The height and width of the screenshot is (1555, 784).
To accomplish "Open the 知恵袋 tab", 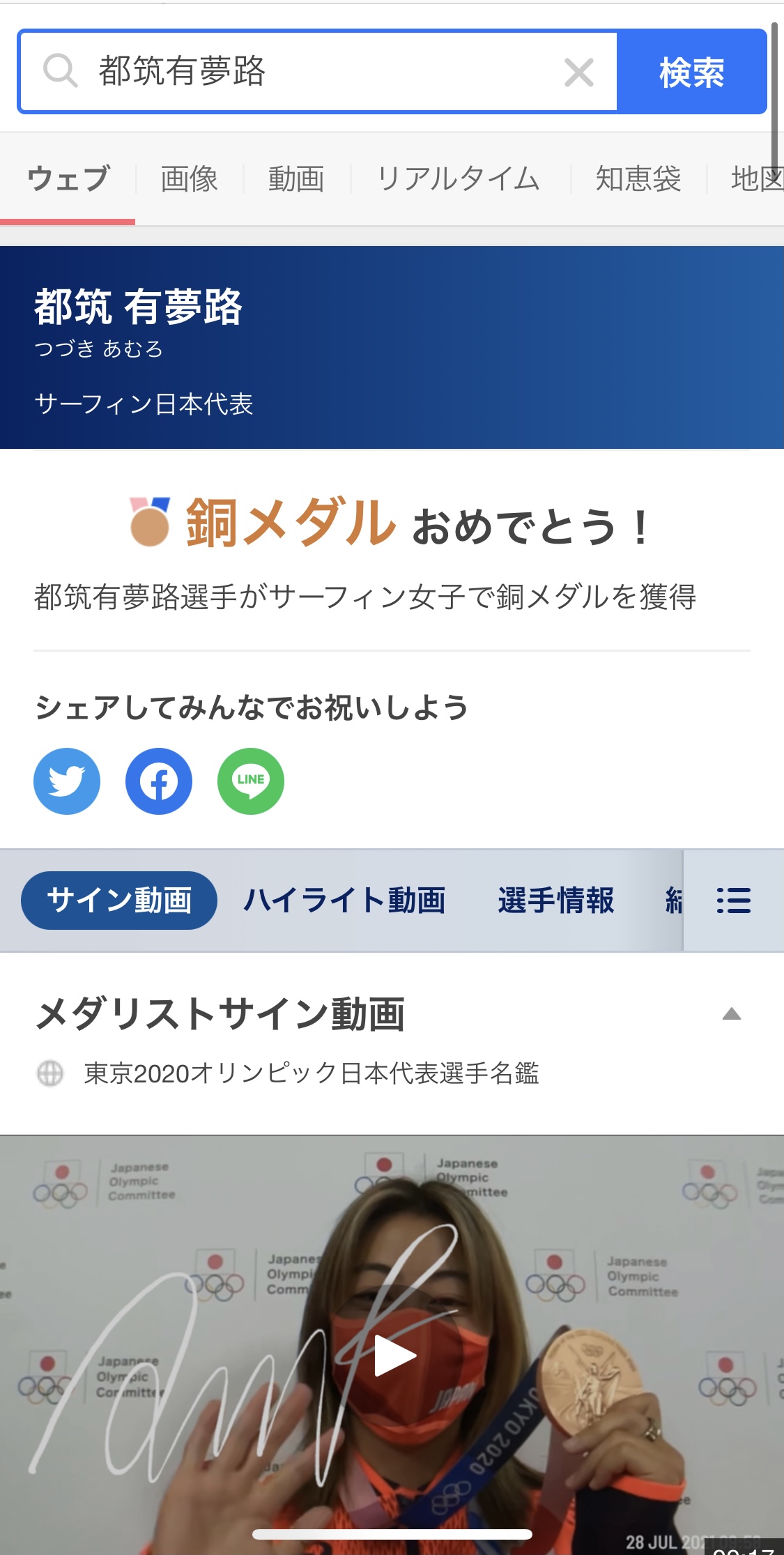I will click(638, 178).
